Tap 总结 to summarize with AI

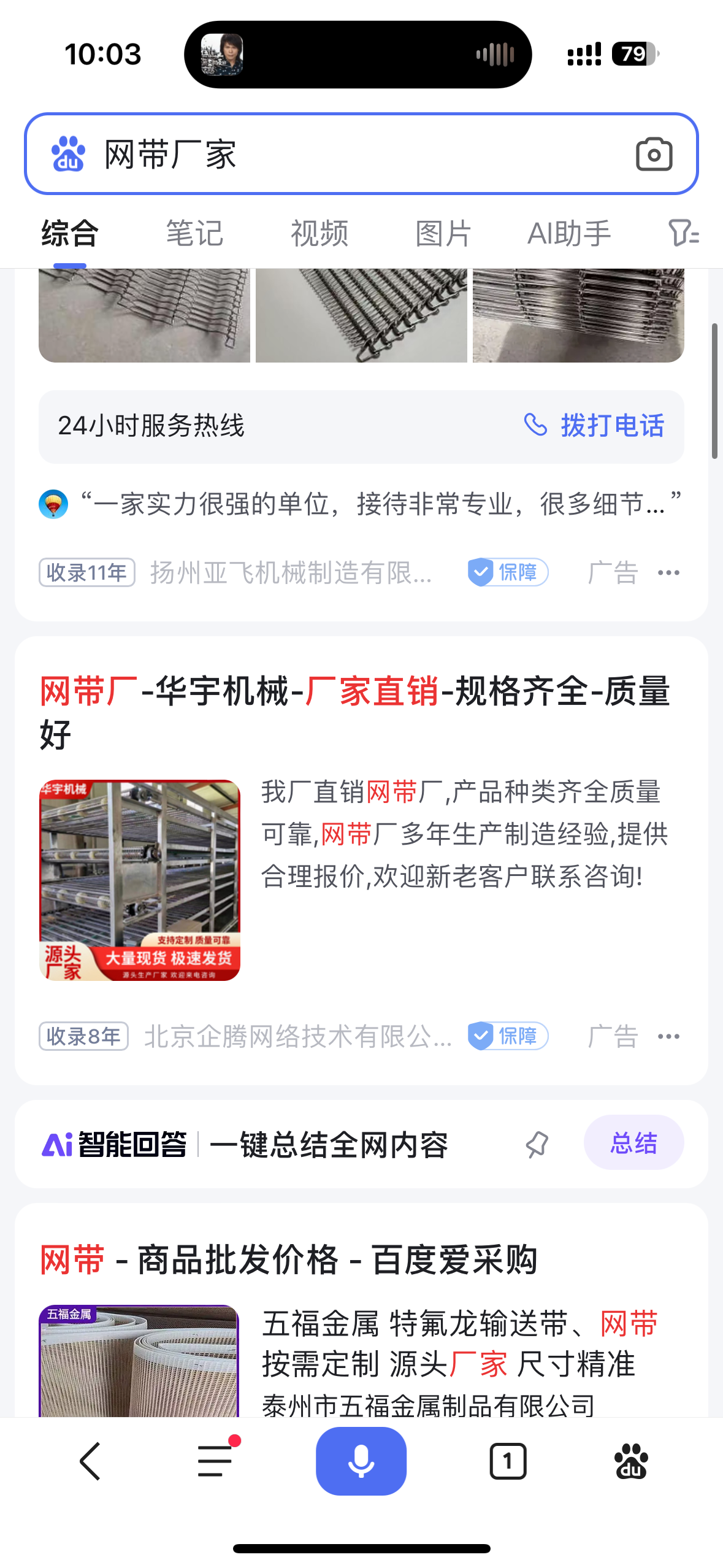tap(633, 1143)
